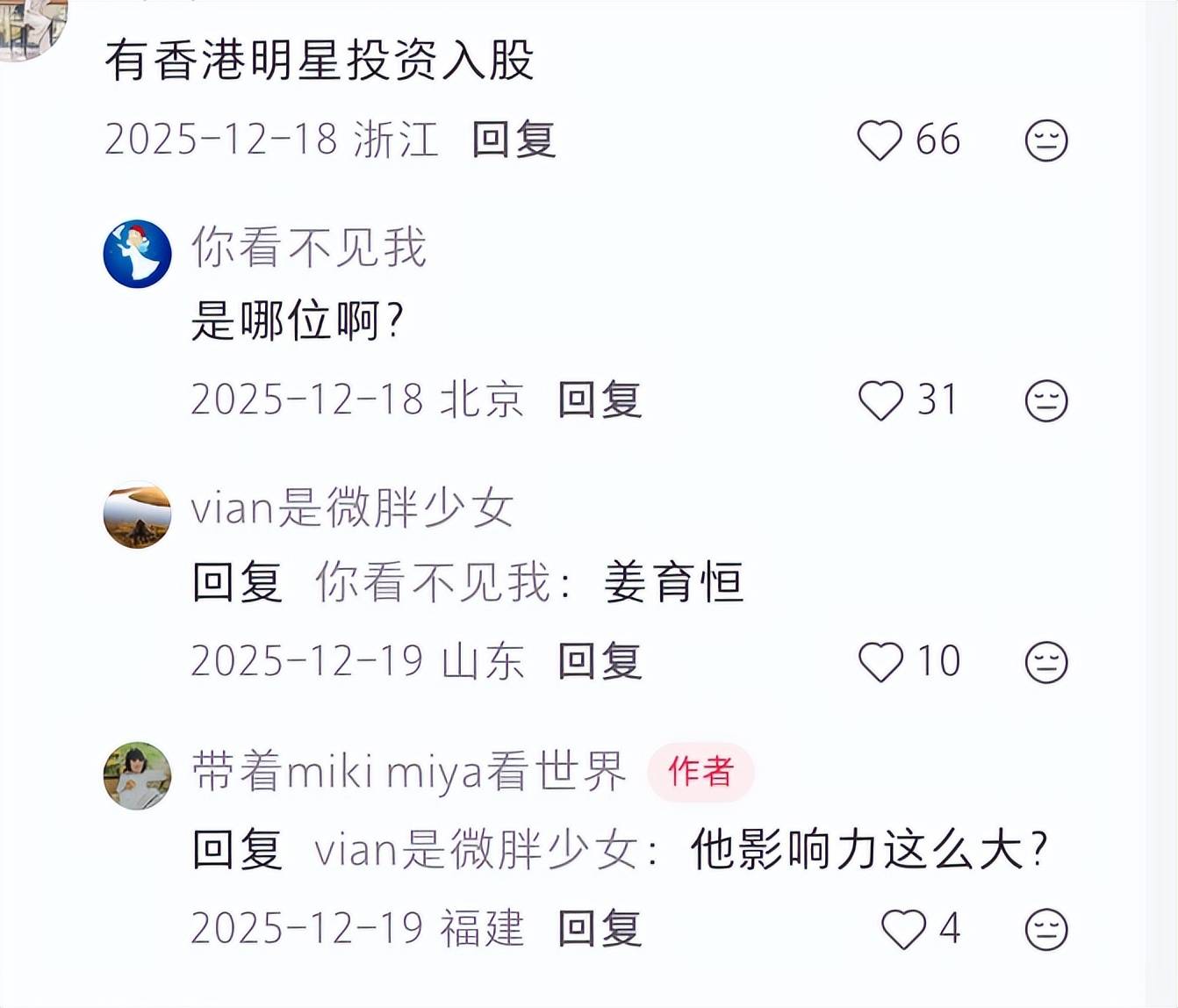Reply to the author's 福建 comment

point(600,928)
